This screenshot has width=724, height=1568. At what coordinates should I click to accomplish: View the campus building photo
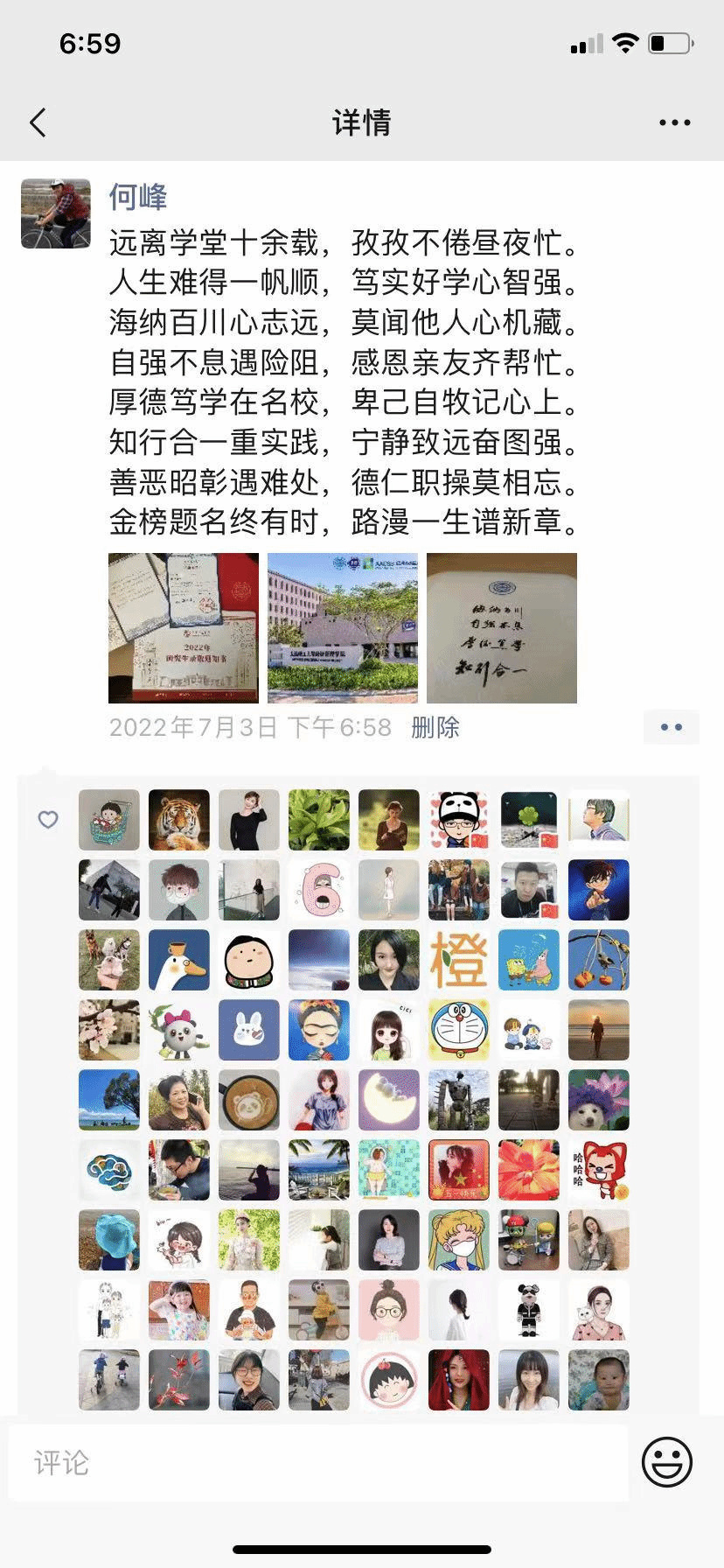(x=343, y=627)
